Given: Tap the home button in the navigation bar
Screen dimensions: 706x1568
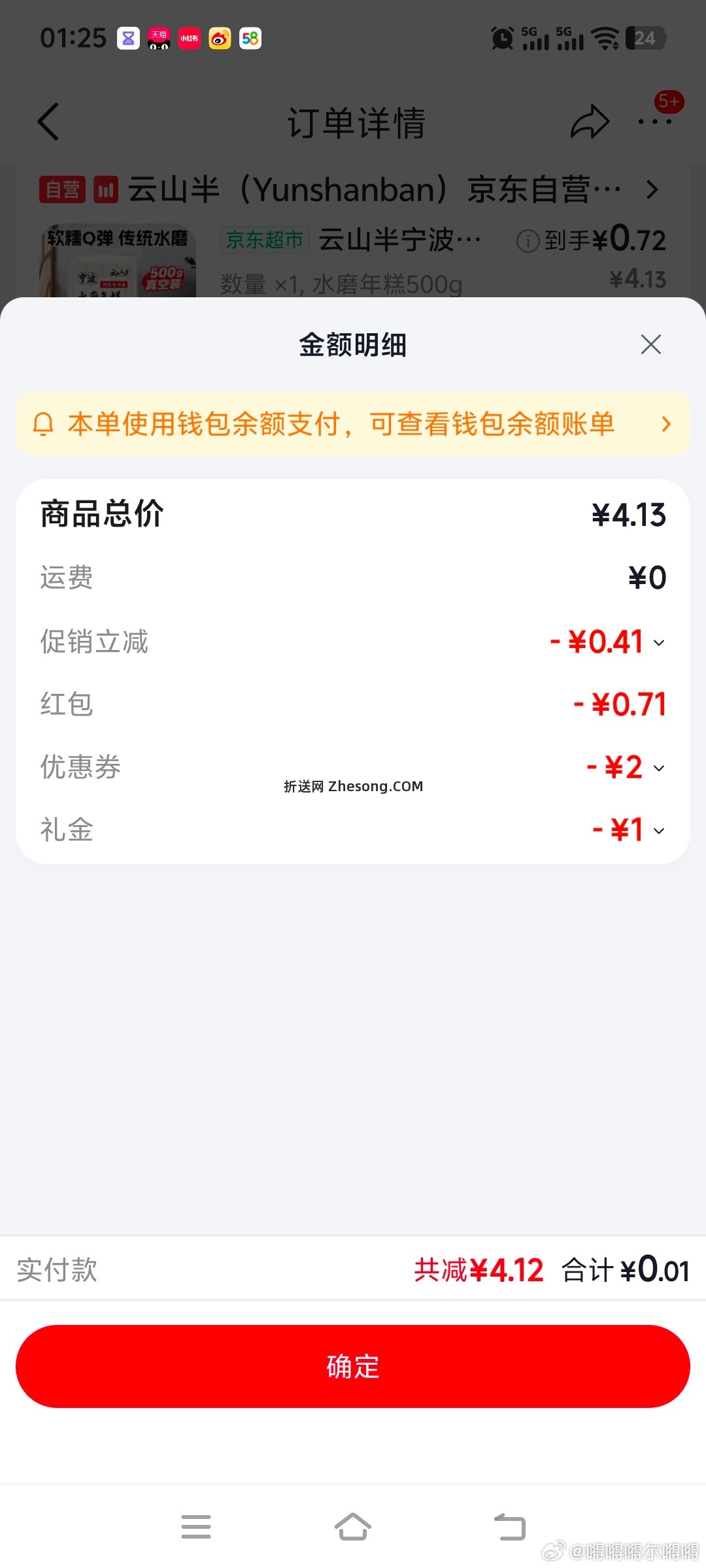Looking at the screenshot, I should point(353,1526).
